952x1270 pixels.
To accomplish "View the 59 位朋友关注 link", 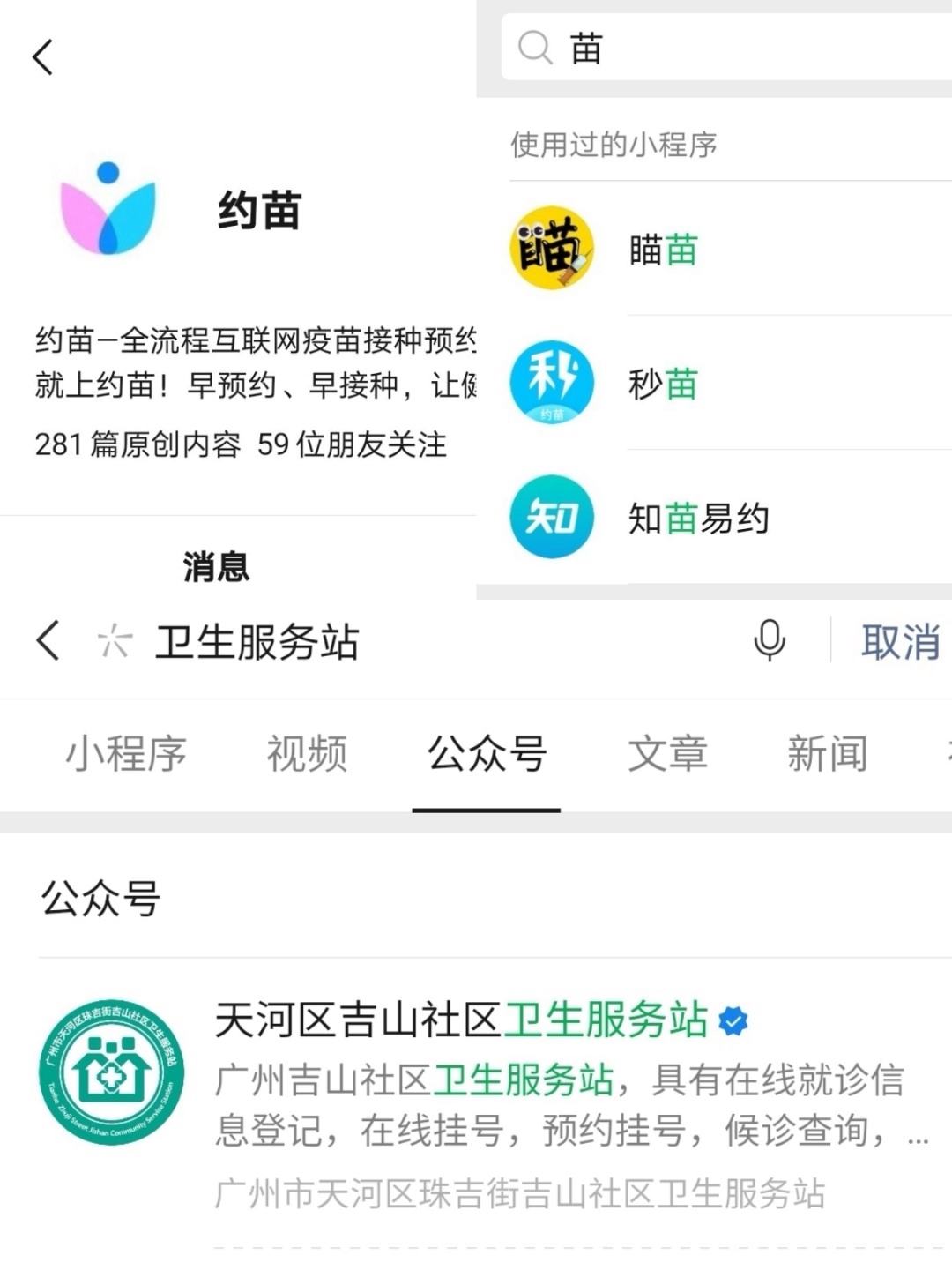I will [353, 446].
